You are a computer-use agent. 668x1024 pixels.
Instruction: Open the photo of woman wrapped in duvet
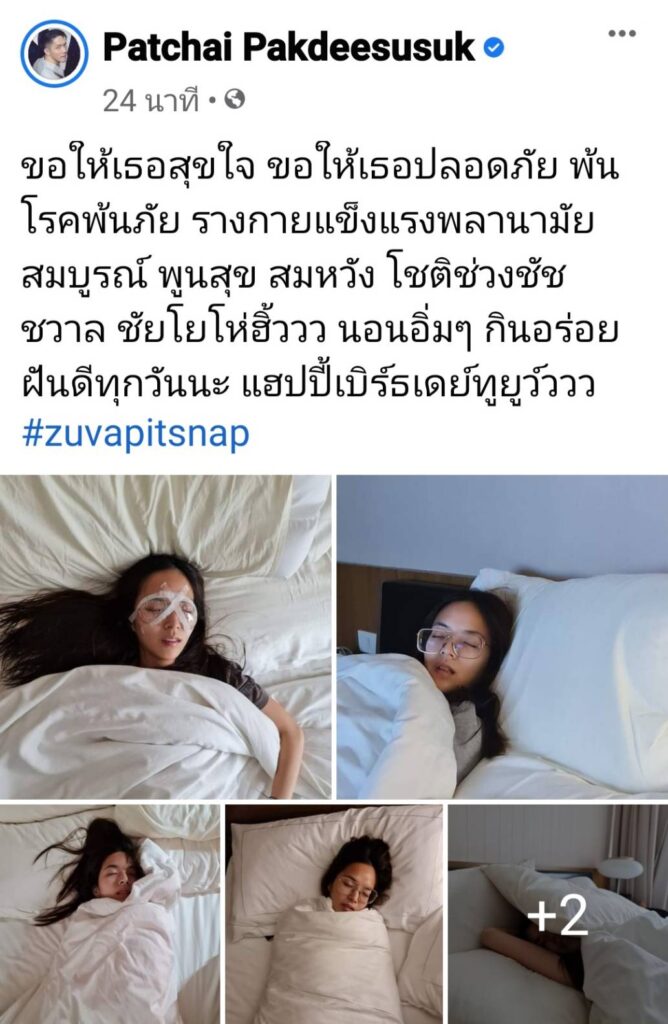click(x=334, y=914)
